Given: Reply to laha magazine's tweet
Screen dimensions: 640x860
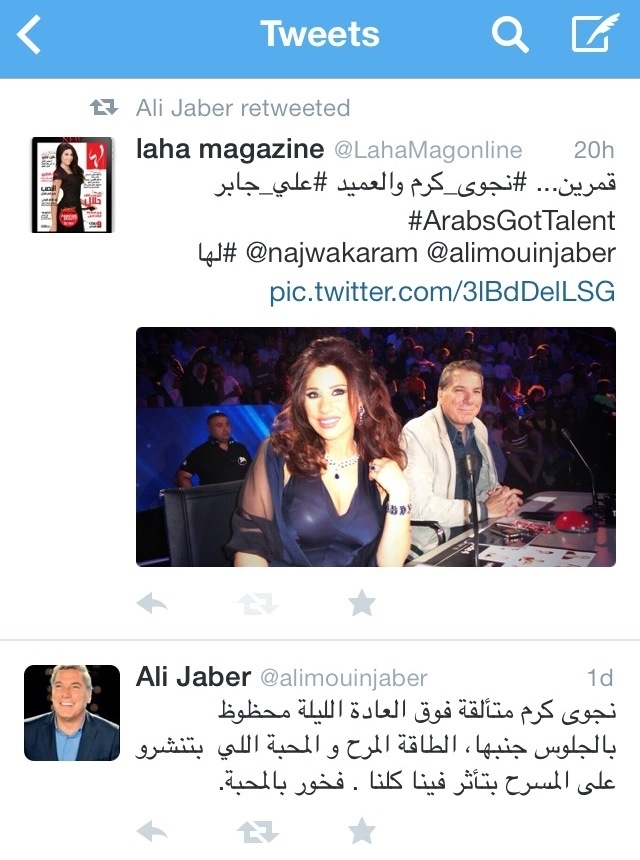Looking at the screenshot, I should (151, 602).
